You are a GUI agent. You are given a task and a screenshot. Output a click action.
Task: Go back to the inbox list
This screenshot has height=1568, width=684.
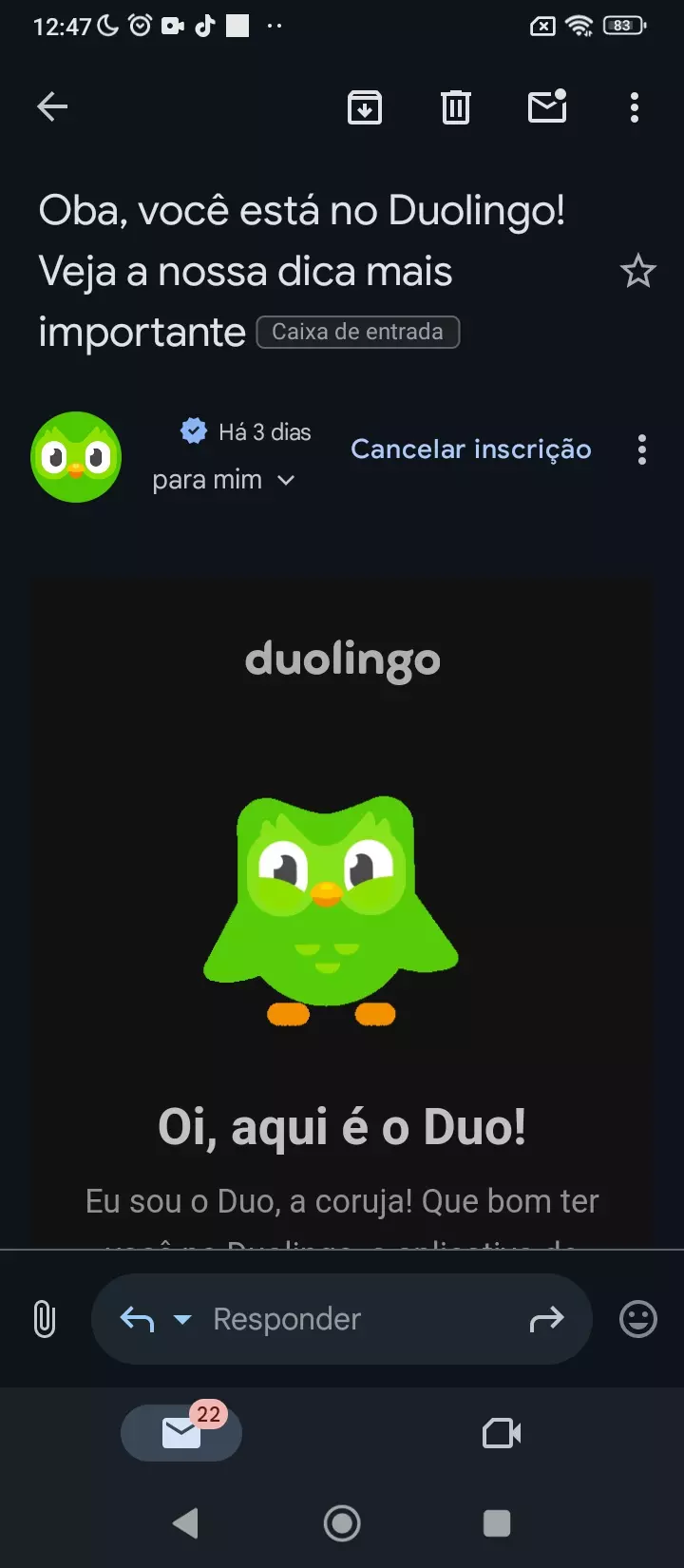(52, 107)
